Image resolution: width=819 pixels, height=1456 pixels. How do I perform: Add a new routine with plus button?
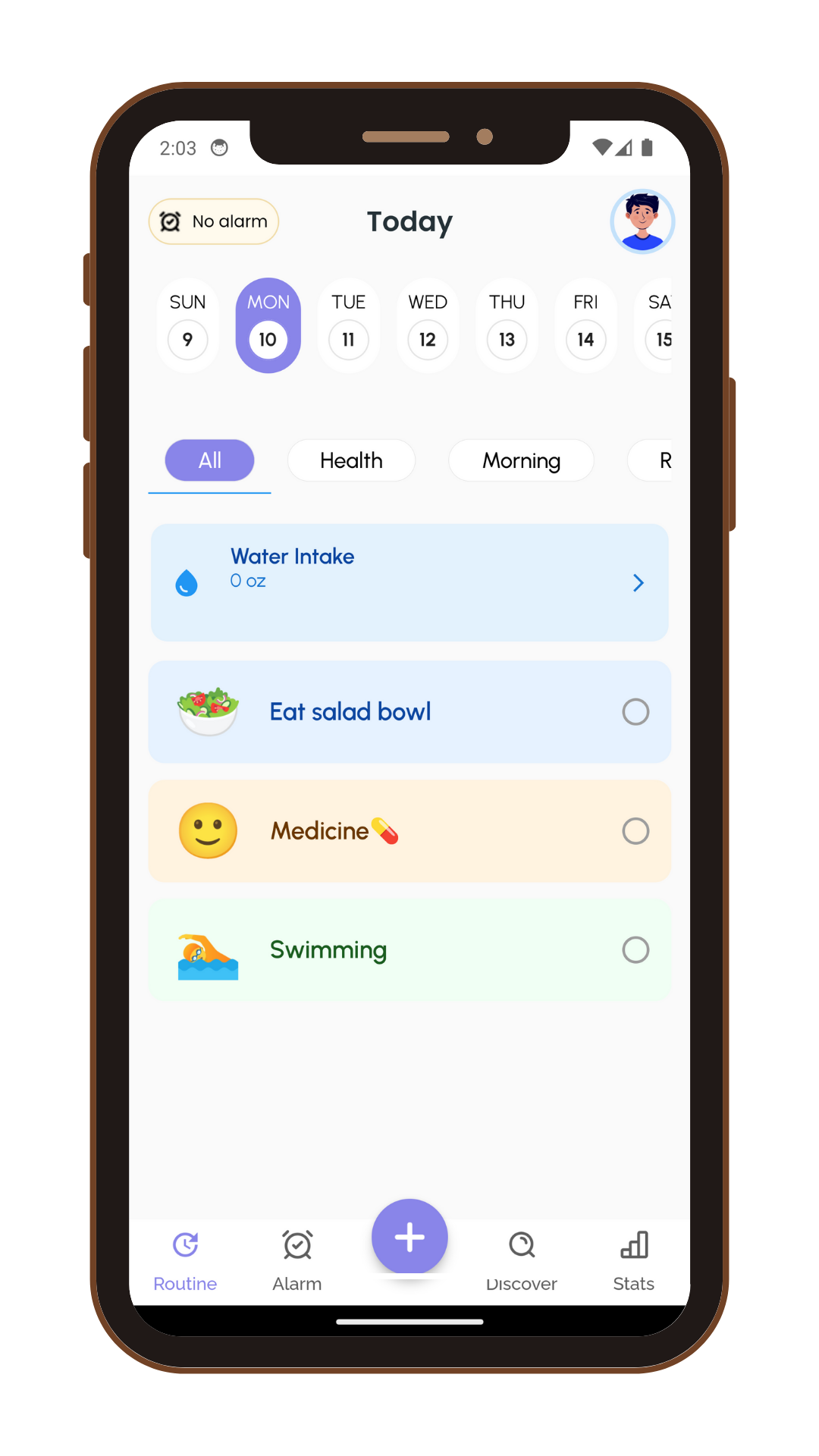coord(409,1237)
